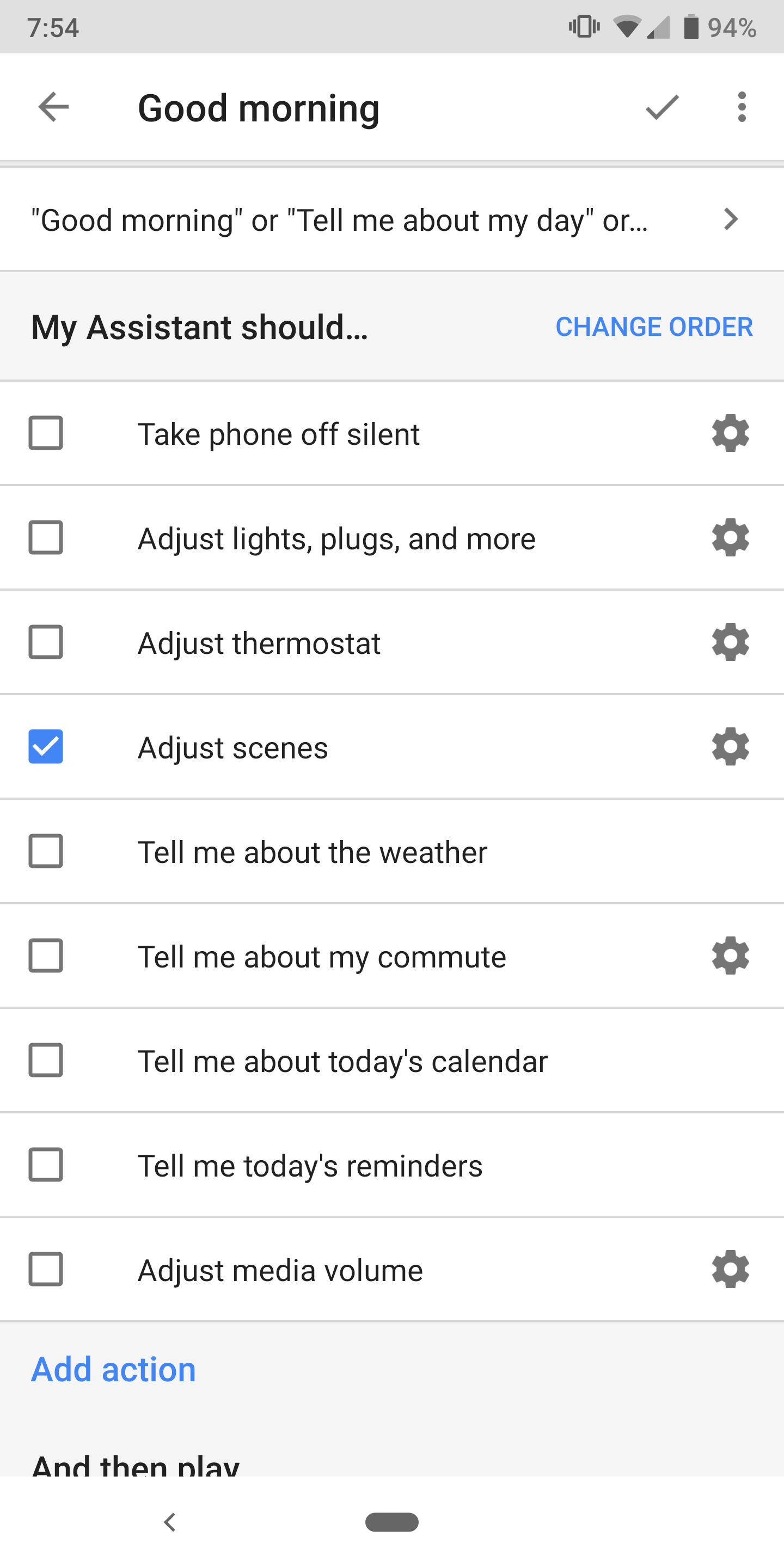This screenshot has width=784, height=1568.
Task: Open the three-dot overflow menu
Action: coord(742,107)
